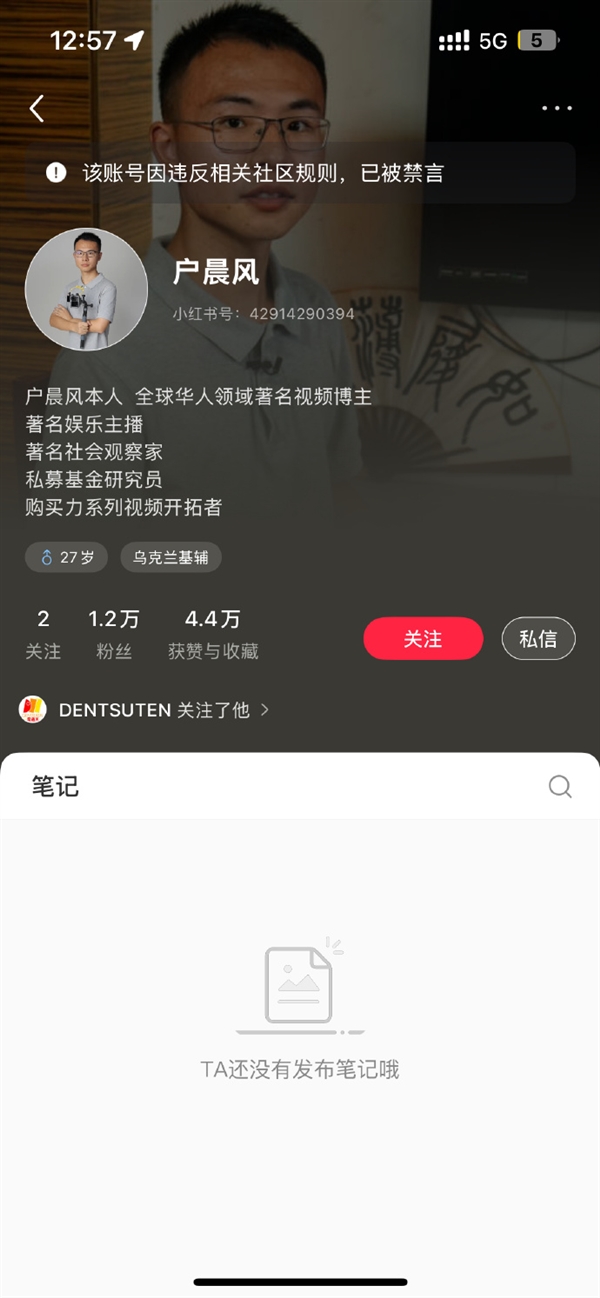This screenshot has width=600, height=1298.
Task: View 获赞与收藏 likes and collects
Action: [213, 634]
